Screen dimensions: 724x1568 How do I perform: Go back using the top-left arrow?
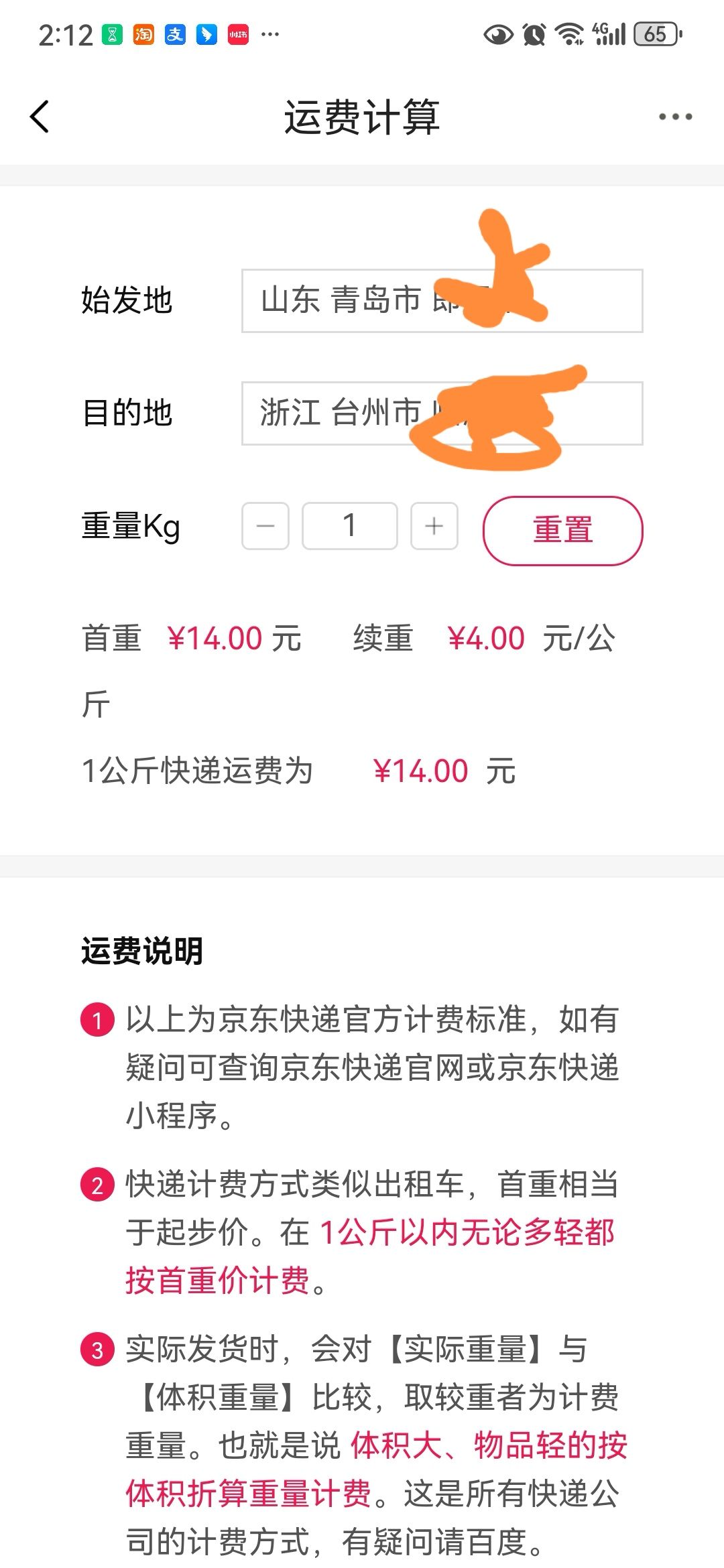40,117
